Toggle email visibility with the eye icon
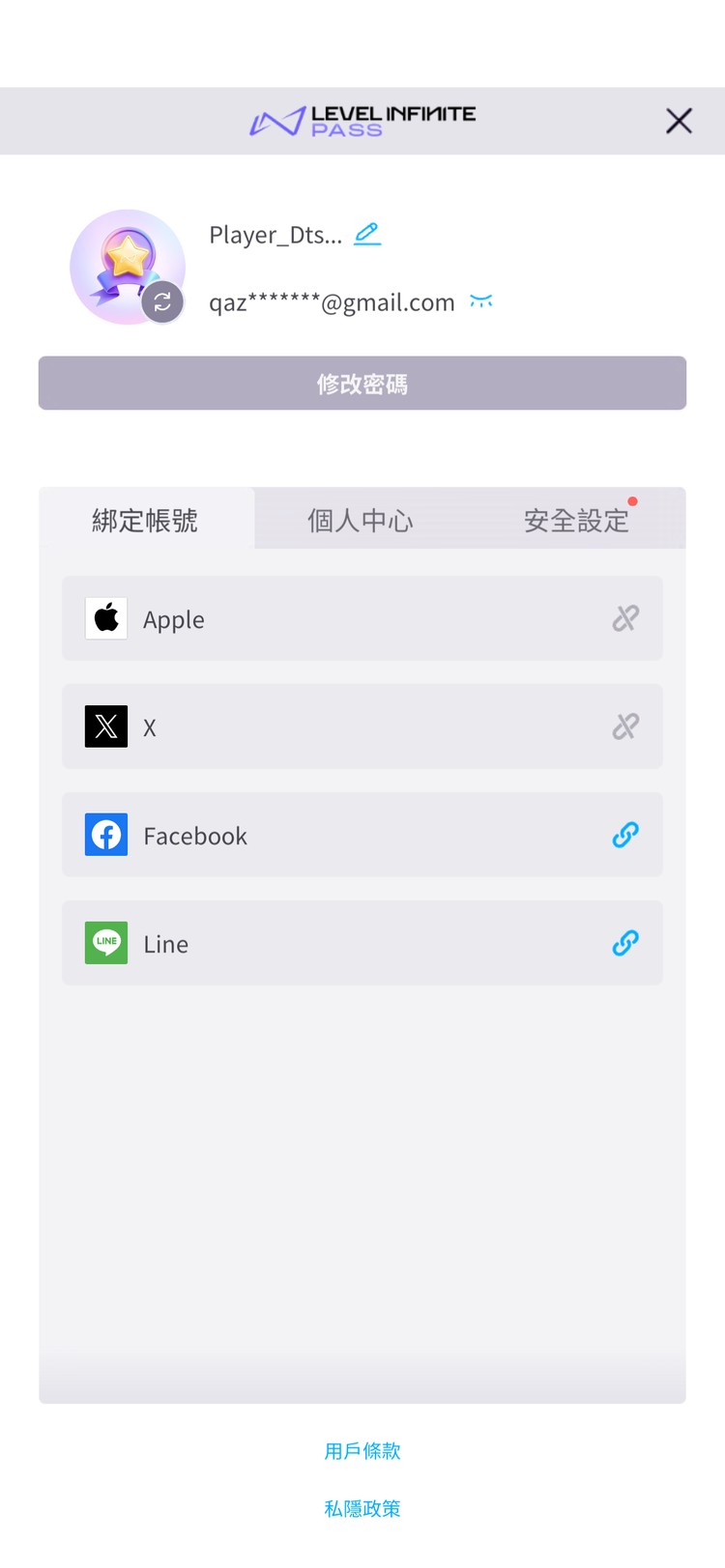Screen dimensions: 725x1568 pyautogui.click(x=480, y=300)
